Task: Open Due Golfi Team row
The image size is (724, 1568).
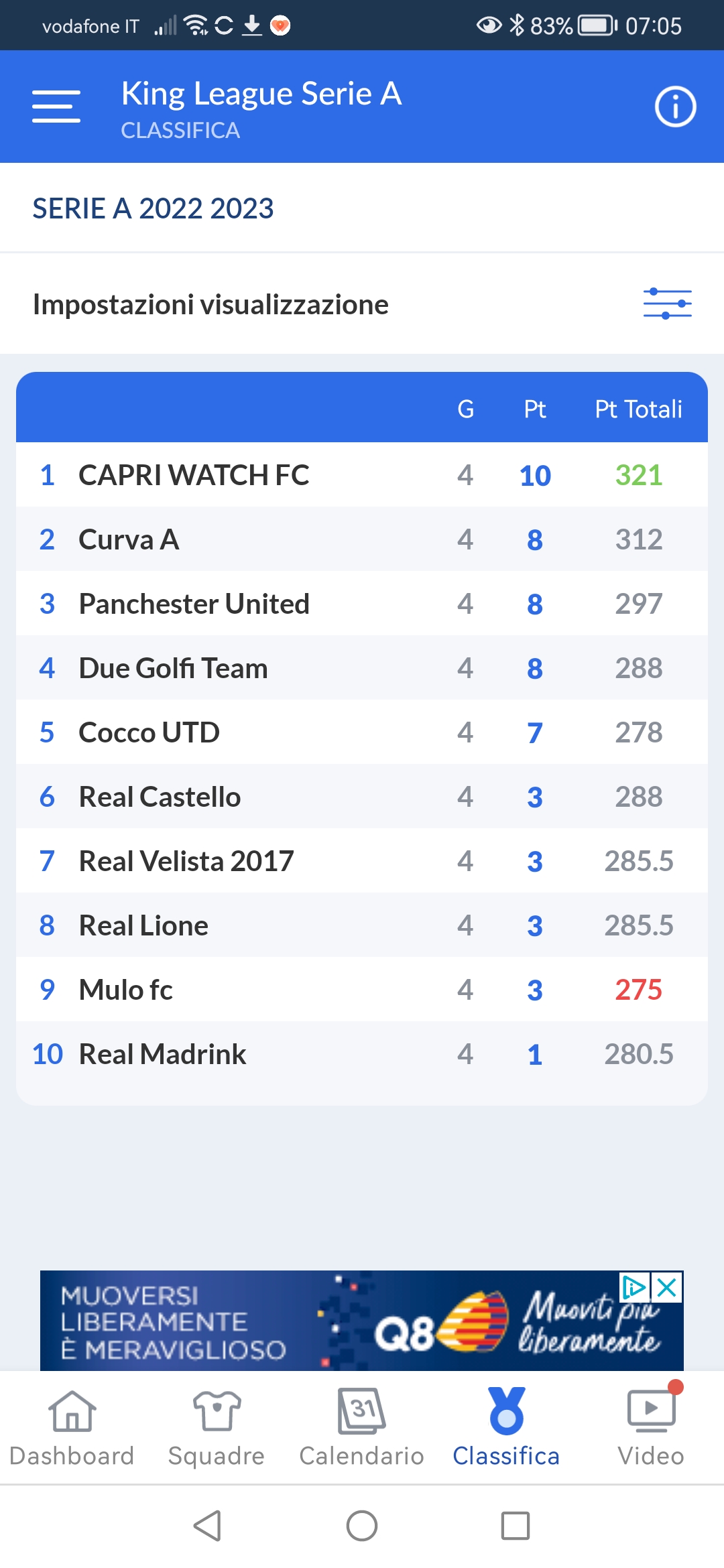Action: coord(362,668)
